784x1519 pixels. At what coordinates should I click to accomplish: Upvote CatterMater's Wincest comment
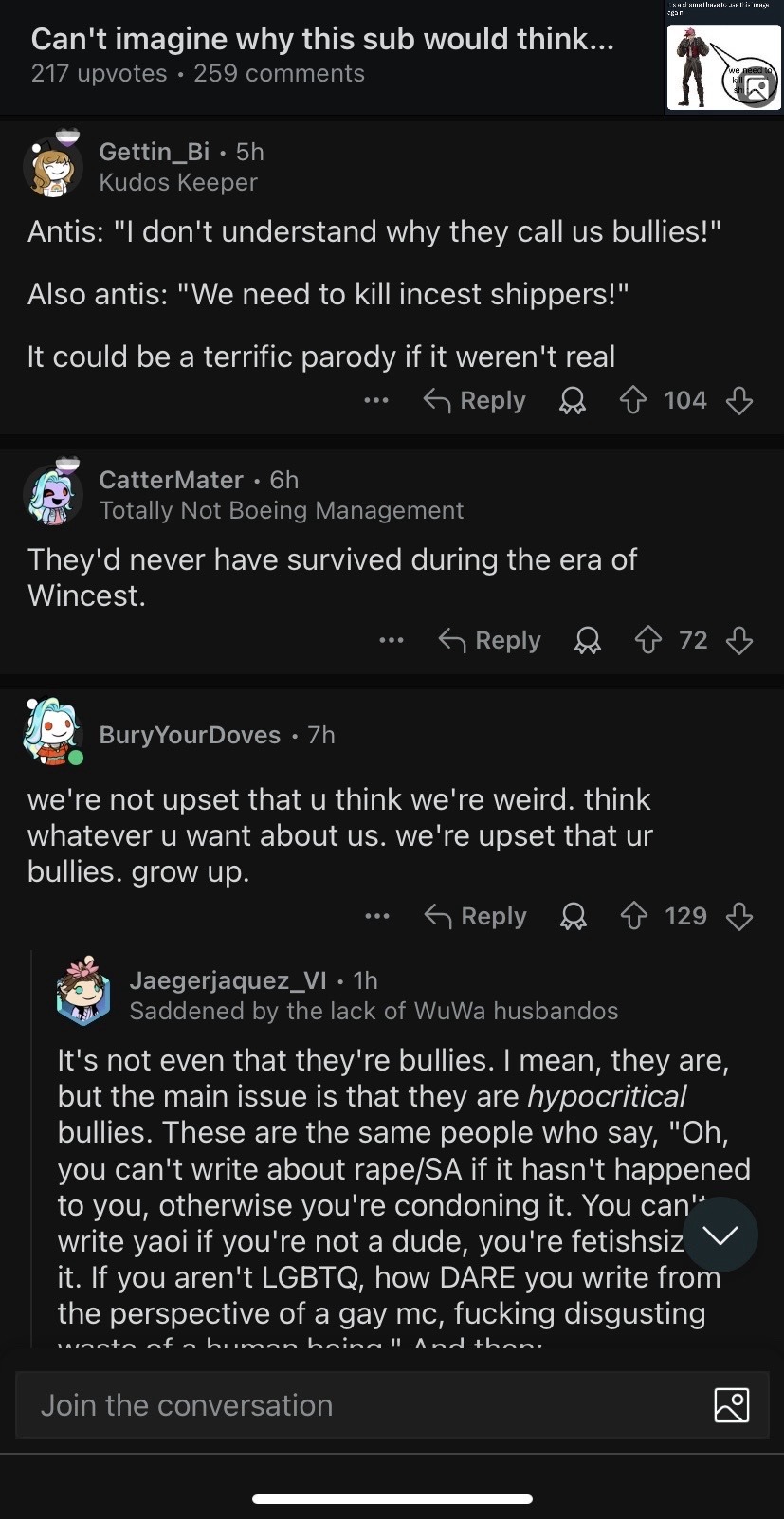[x=647, y=641]
